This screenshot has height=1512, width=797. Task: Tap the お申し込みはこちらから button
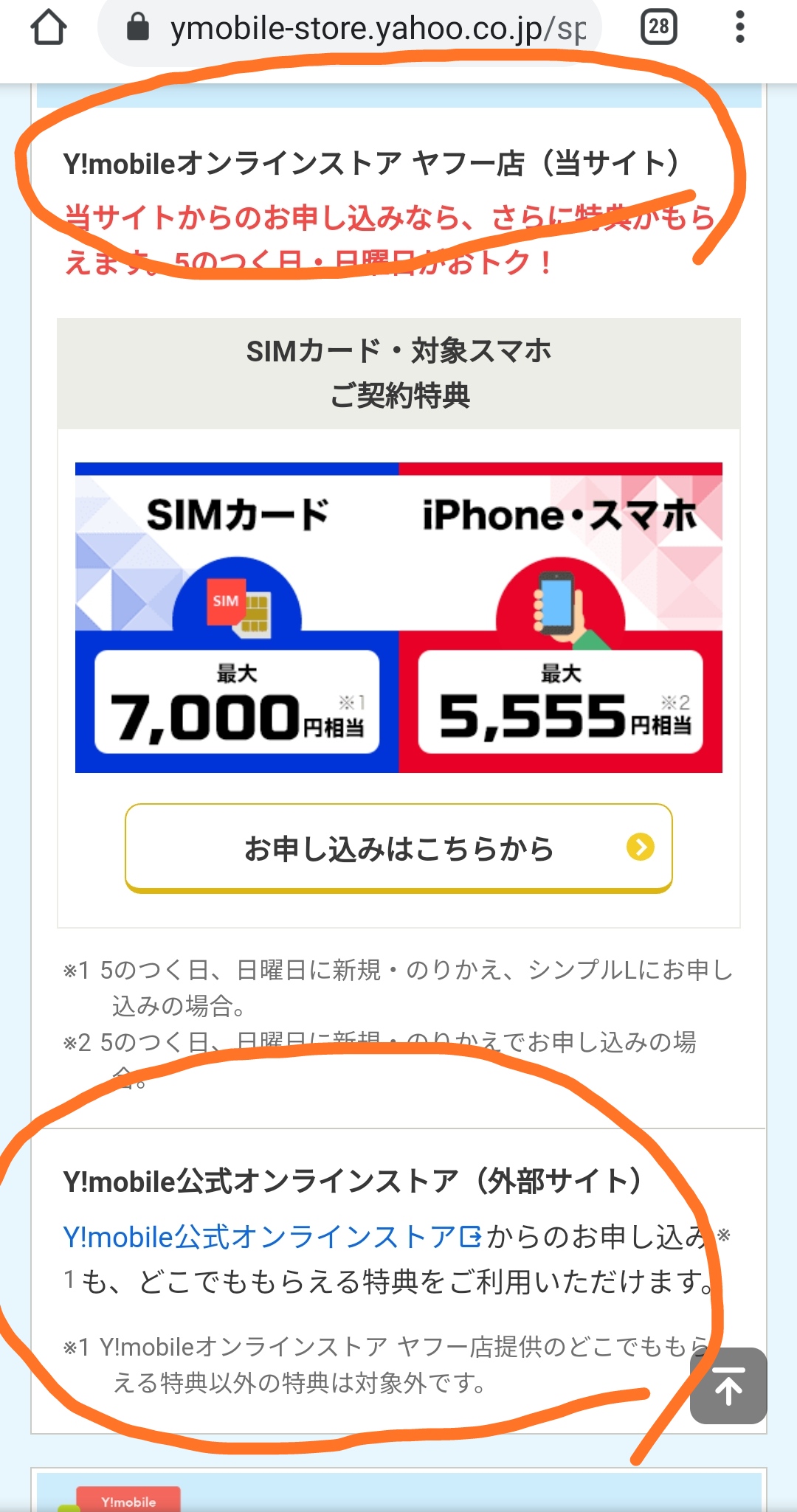[398, 848]
